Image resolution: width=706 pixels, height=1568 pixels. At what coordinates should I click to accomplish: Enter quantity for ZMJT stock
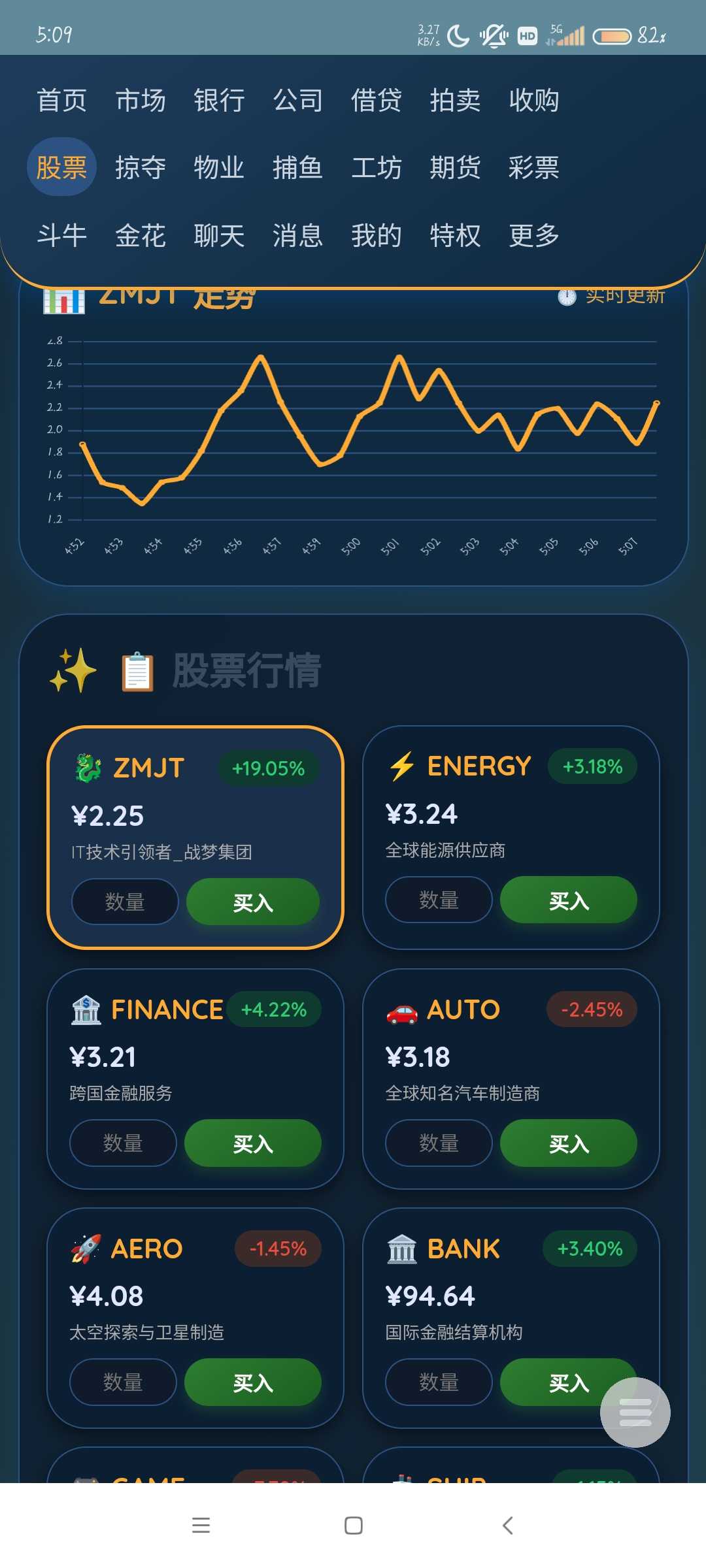125,902
